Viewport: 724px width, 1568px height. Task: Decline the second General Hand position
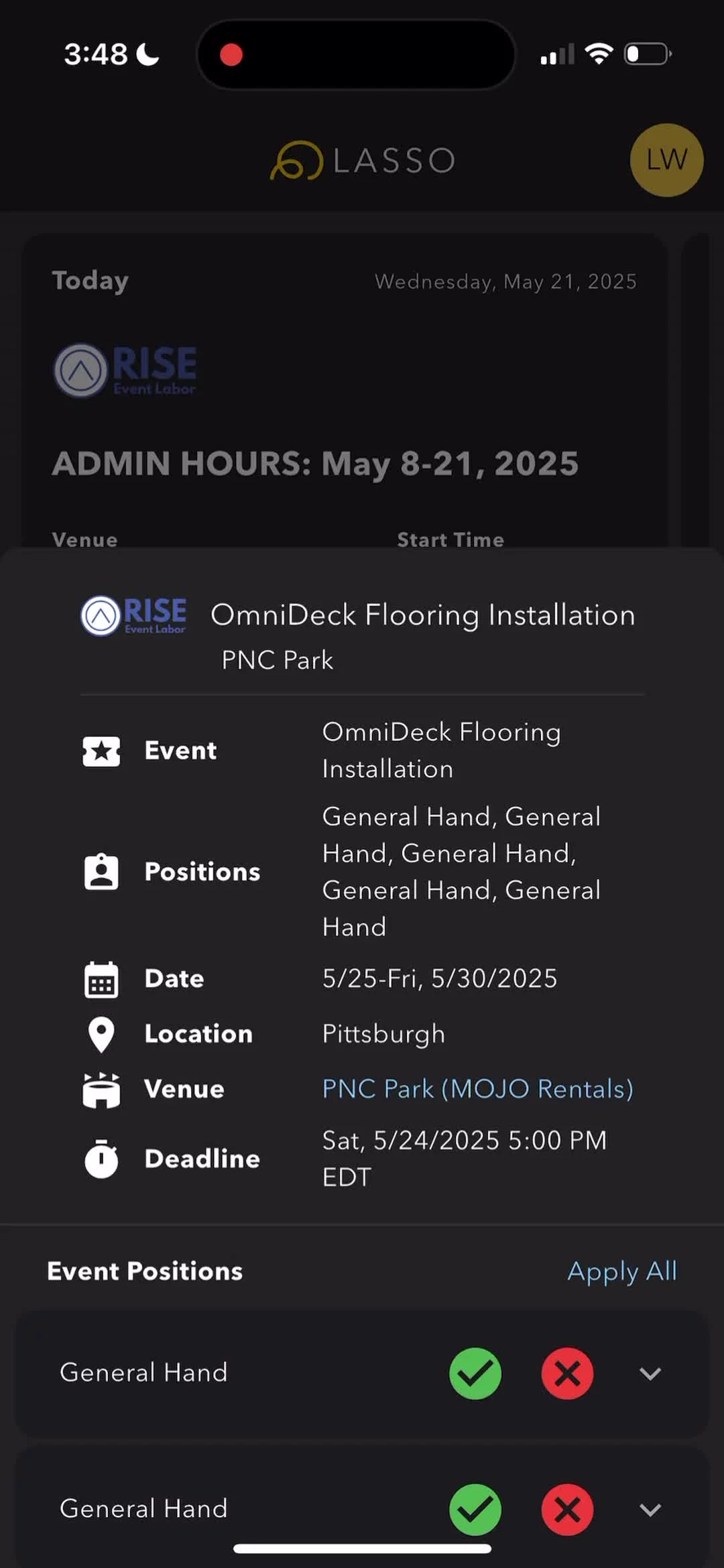pyautogui.click(x=567, y=1510)
